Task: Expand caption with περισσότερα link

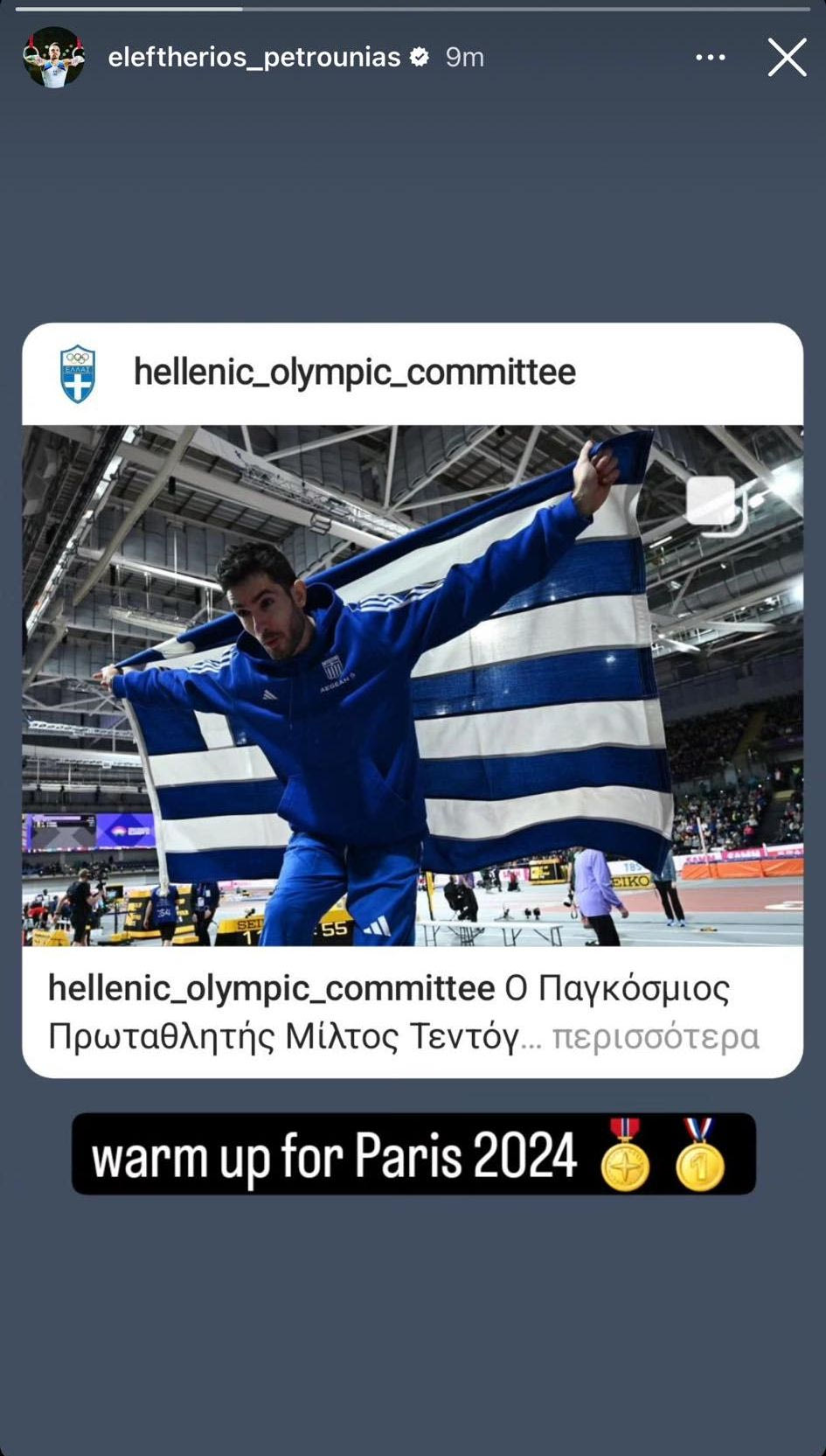Action: pos(656,1037)
